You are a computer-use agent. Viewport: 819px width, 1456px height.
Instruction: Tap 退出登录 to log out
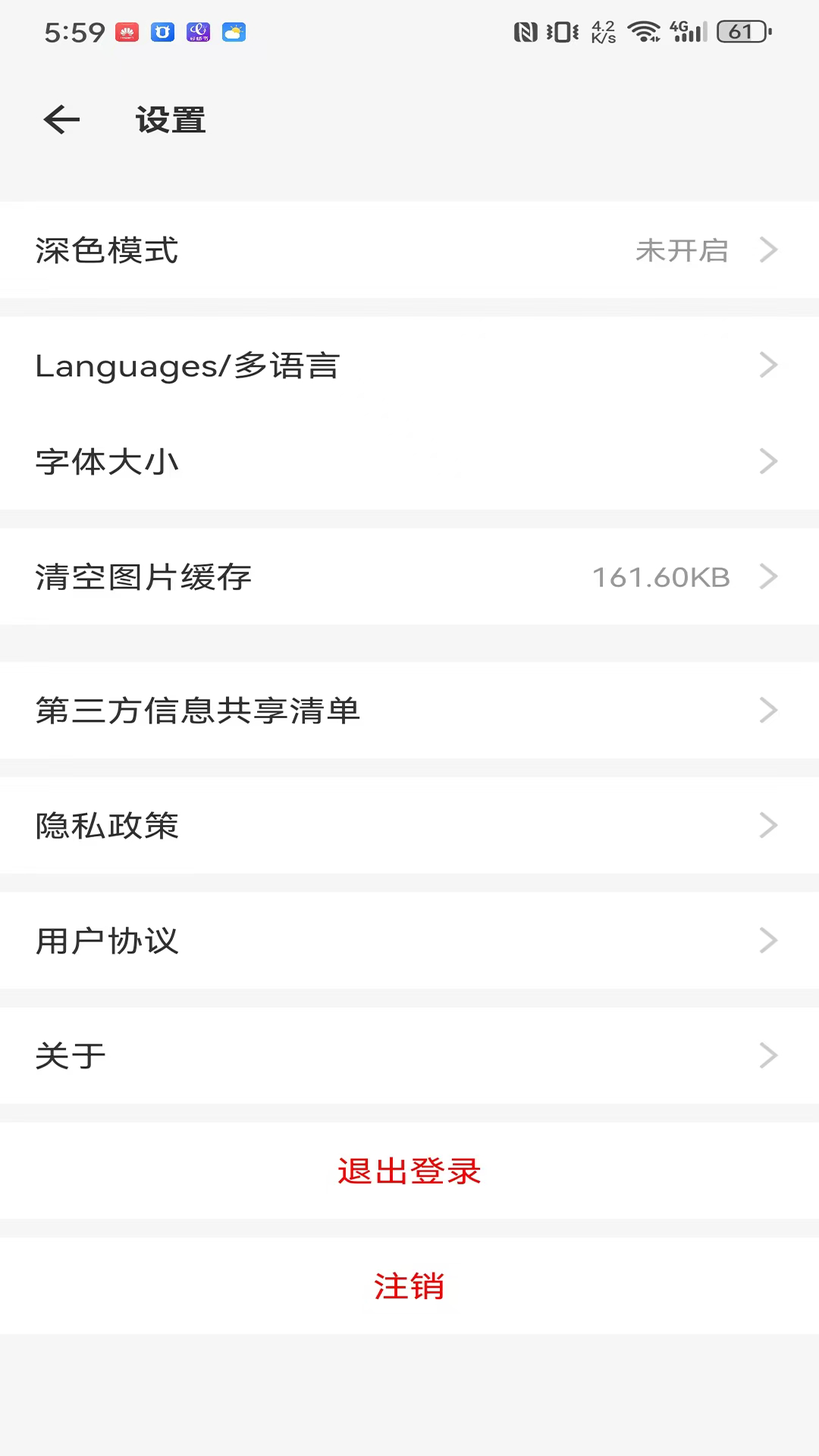coord(409,1172)
